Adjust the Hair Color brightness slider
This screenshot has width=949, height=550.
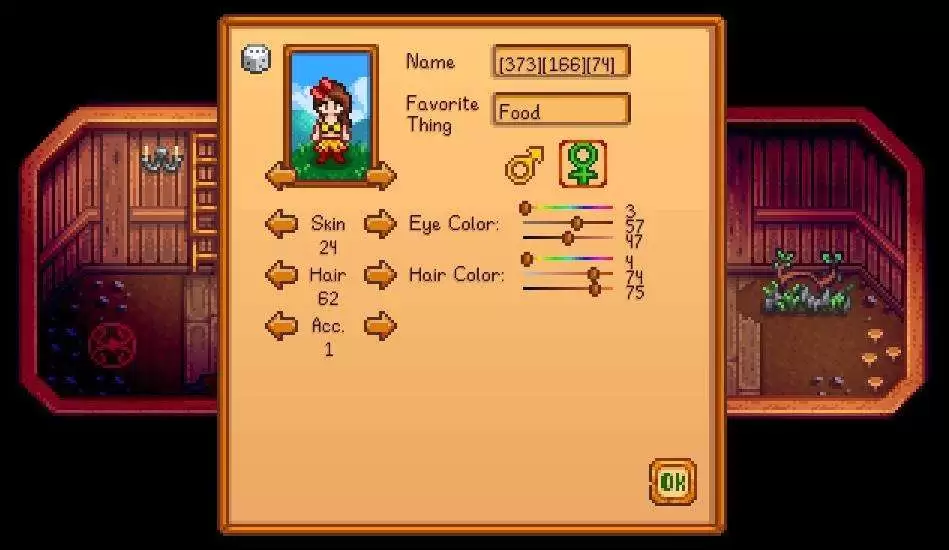(x=568, y=289)
